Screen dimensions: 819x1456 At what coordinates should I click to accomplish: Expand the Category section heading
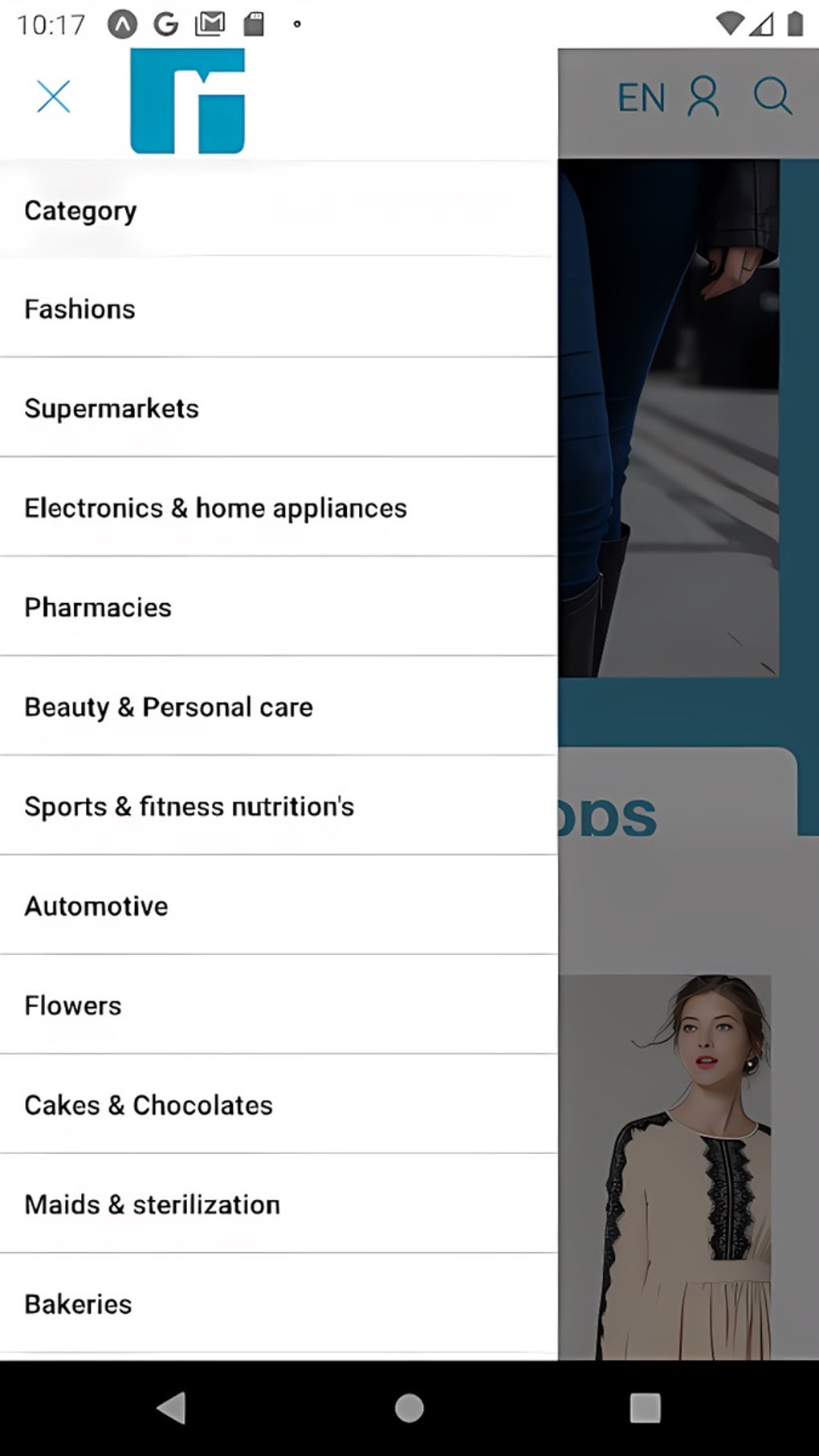pos(79,210)
